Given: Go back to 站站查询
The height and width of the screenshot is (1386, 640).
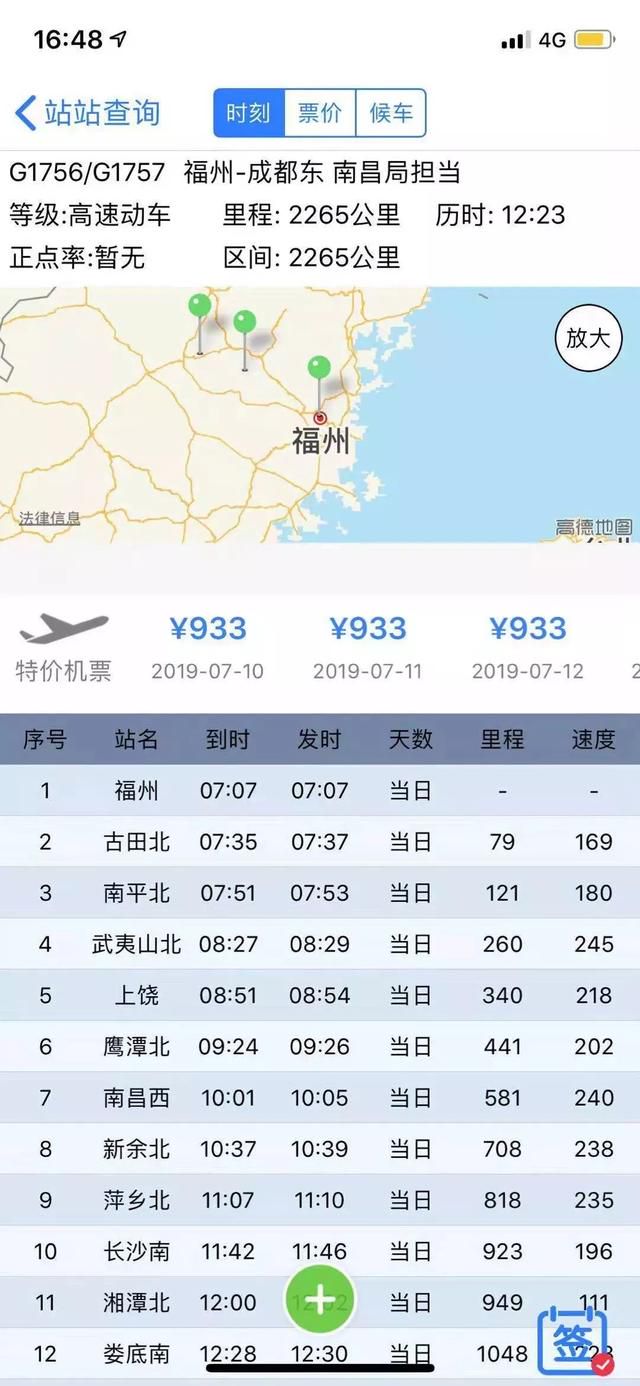Looking at the screenshot, I should 87,113.
